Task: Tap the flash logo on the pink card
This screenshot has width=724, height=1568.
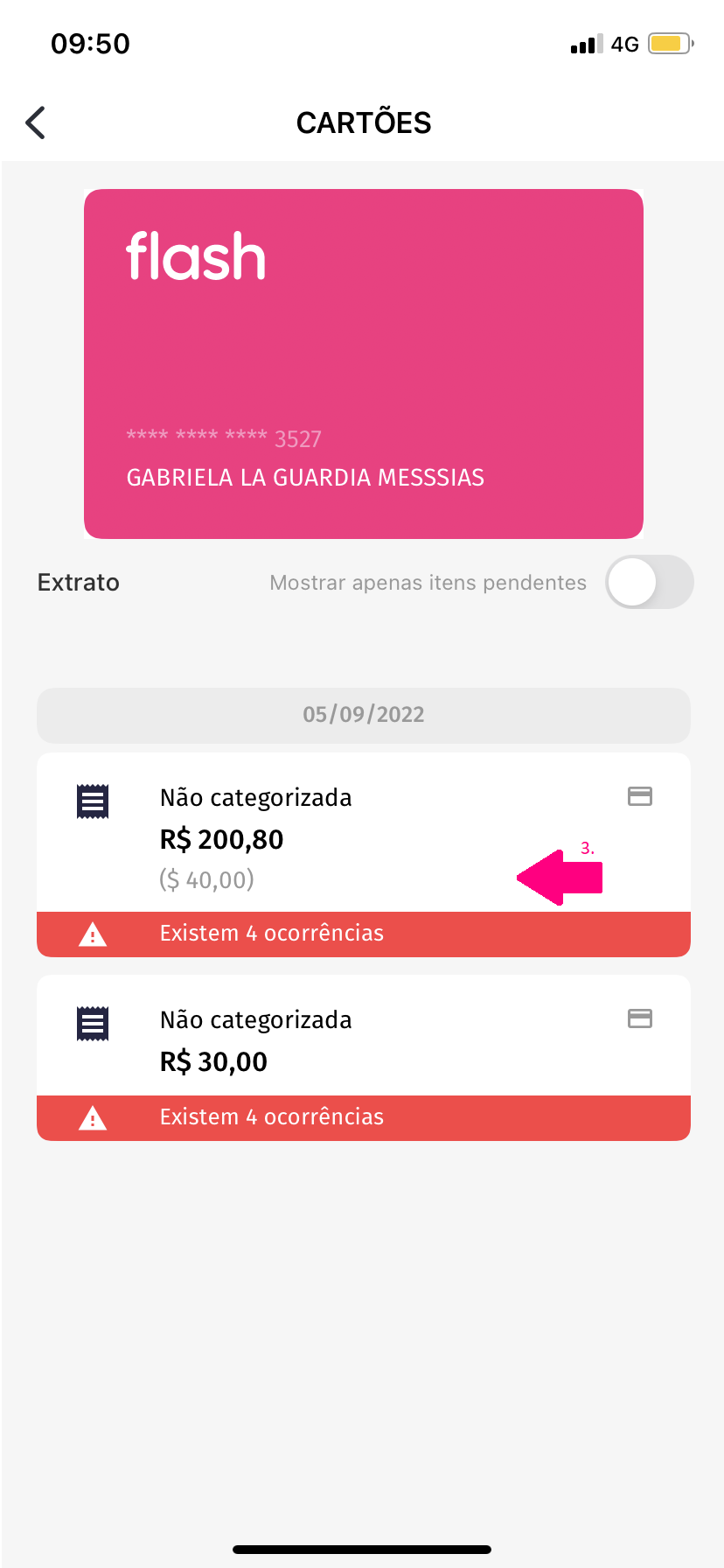Action: pyautogui.click(x=196, y=255)
